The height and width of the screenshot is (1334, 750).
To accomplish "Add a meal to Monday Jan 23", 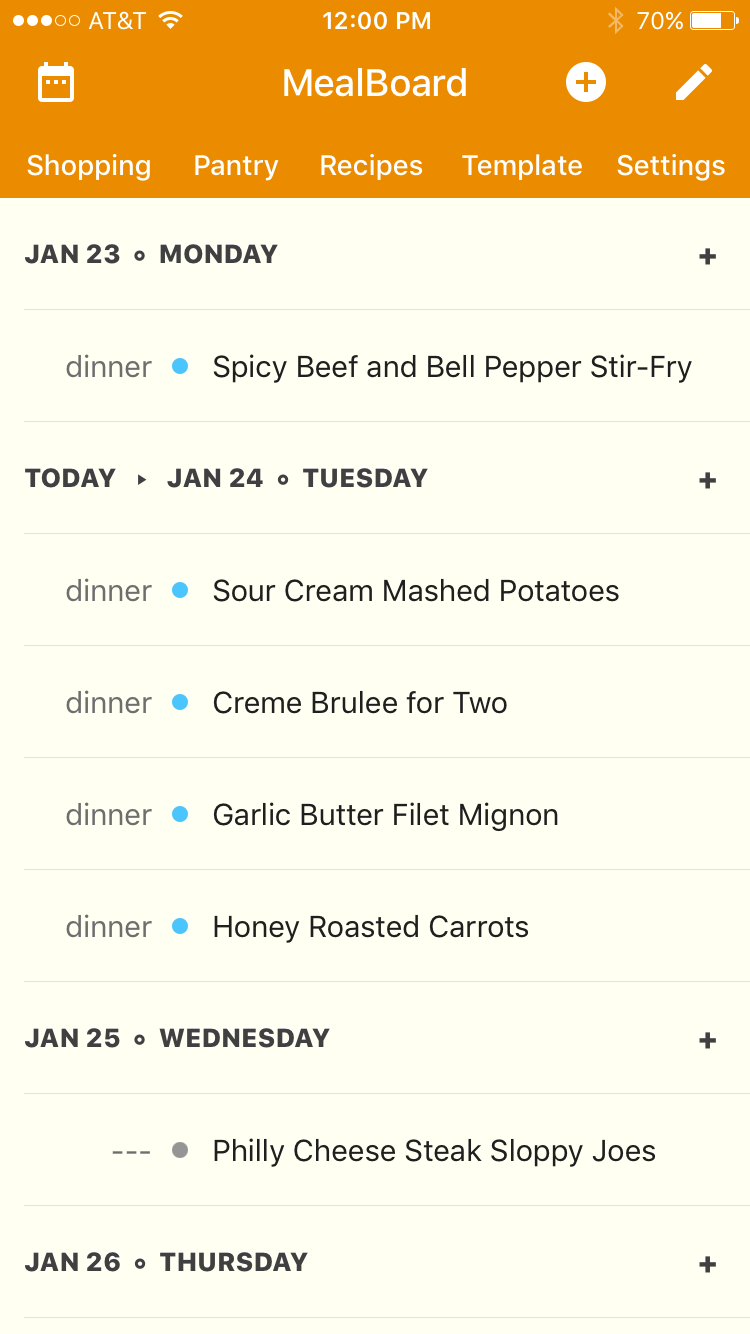I will click(708, 257).
